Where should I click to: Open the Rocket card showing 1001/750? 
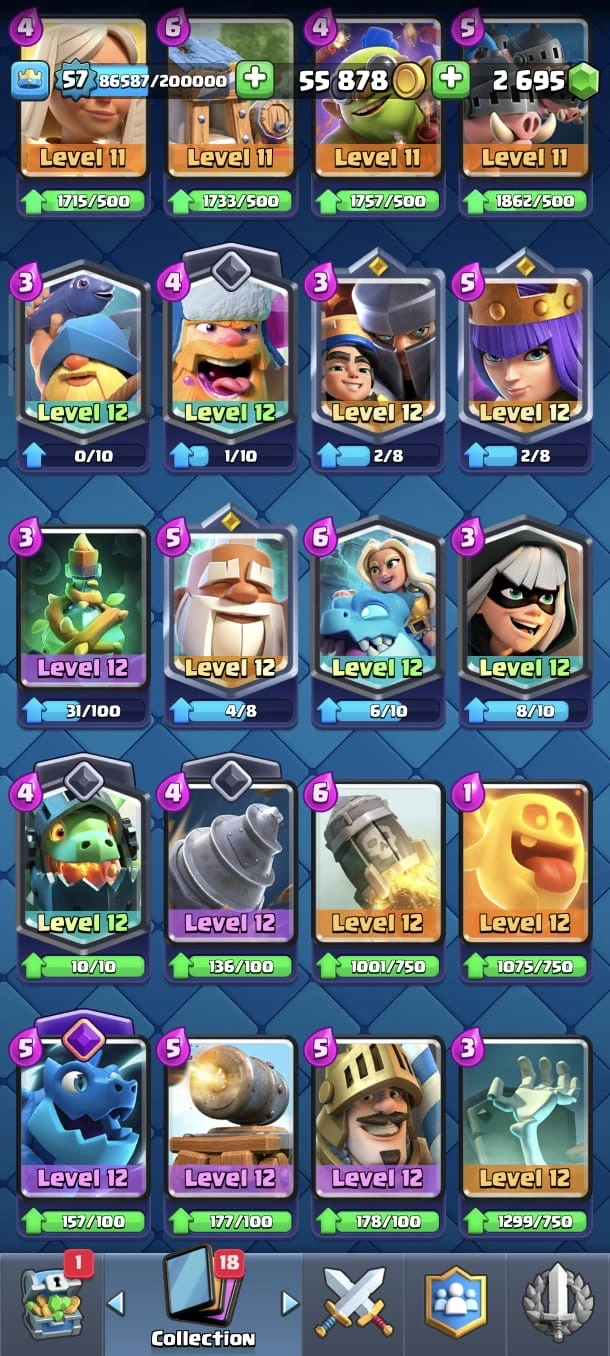pos(378,870)
